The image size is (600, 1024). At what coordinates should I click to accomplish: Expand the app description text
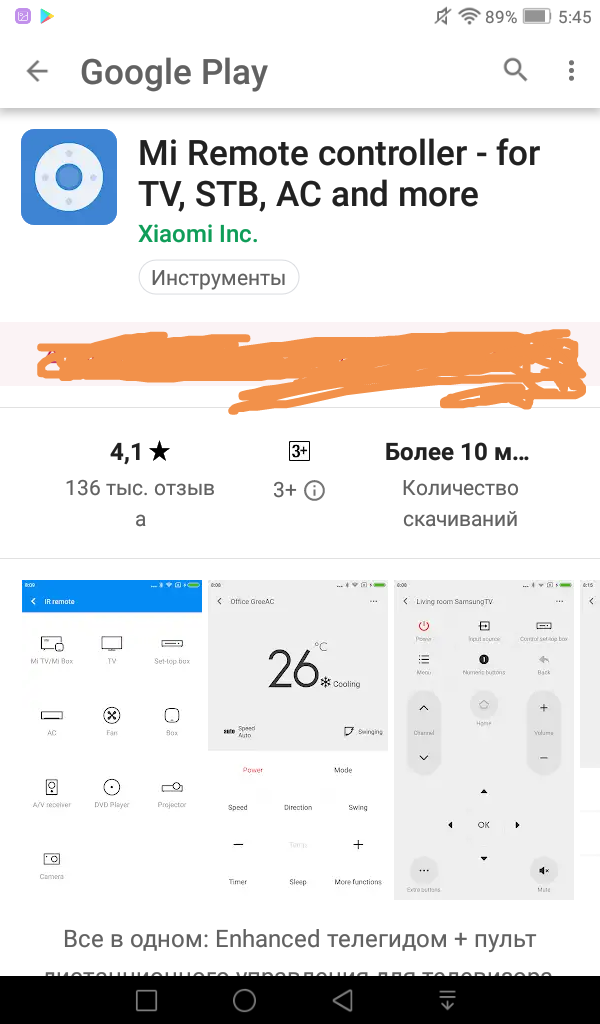pos(300,952)
